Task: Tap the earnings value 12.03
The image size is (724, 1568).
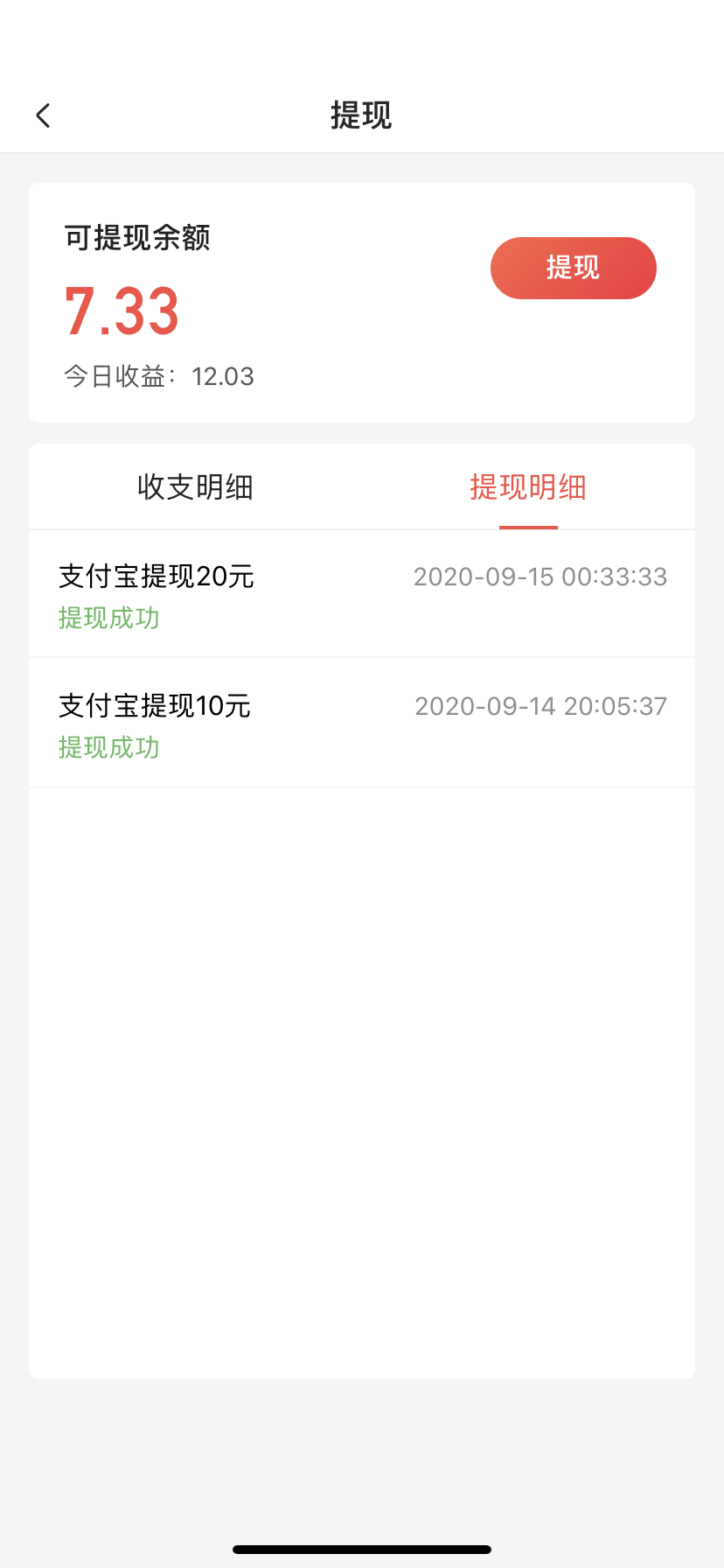Action: [223, 376]
